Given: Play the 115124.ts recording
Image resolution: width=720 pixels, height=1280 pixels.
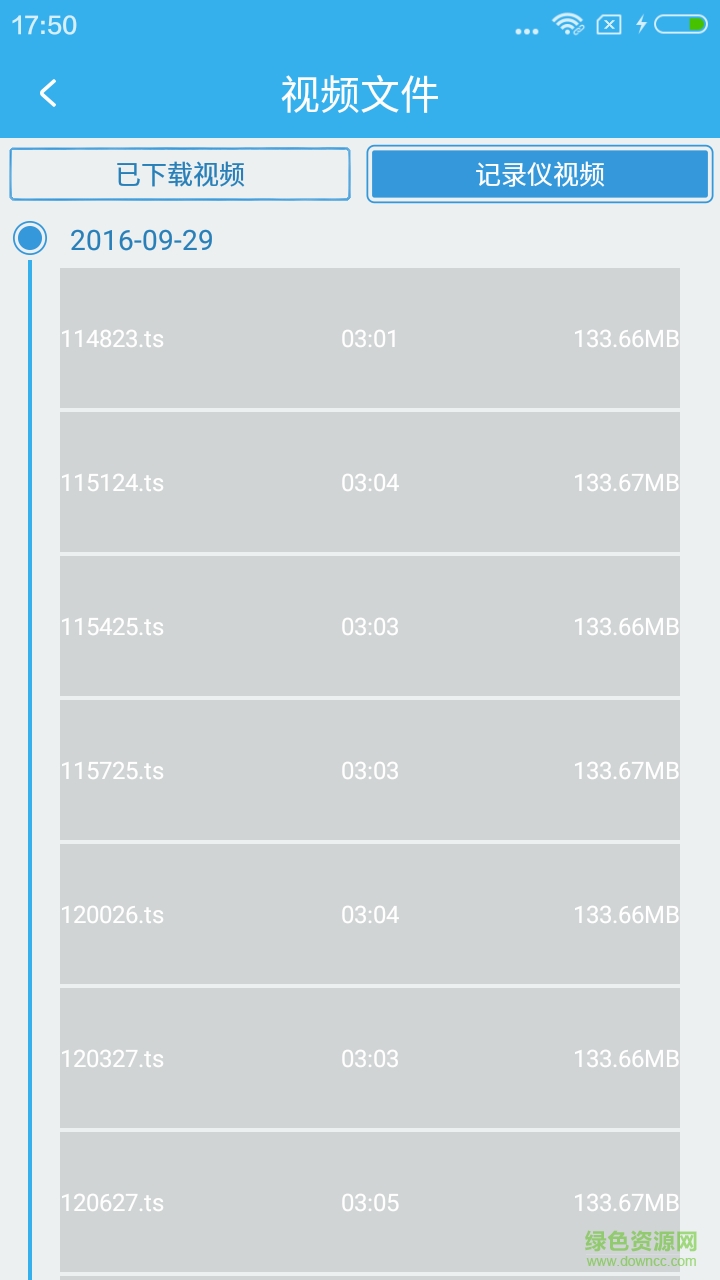Looking at the screenshot, I should tap(370, 482).
